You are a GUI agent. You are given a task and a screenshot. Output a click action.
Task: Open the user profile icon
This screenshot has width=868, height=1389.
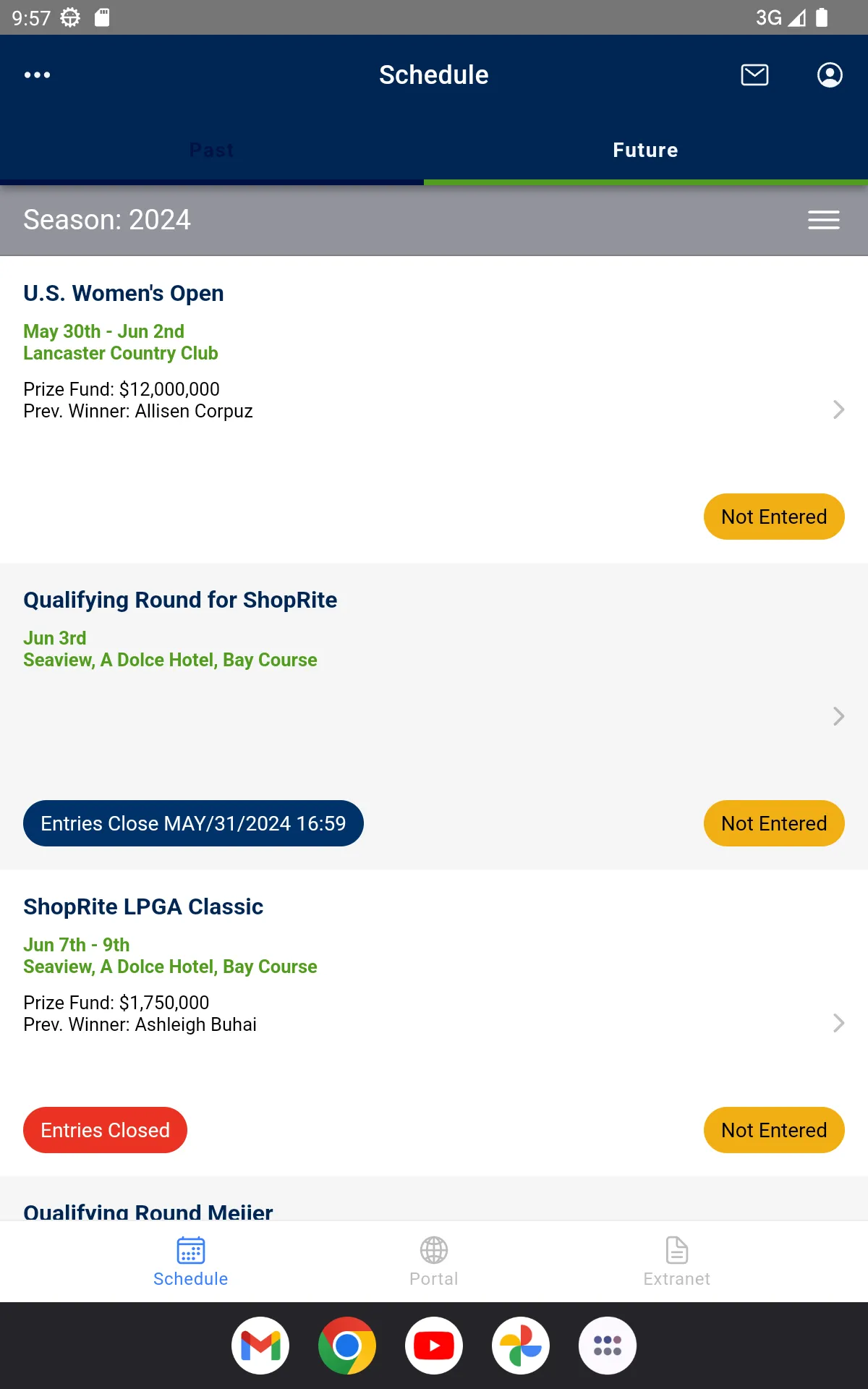click(x=829, y=75)
